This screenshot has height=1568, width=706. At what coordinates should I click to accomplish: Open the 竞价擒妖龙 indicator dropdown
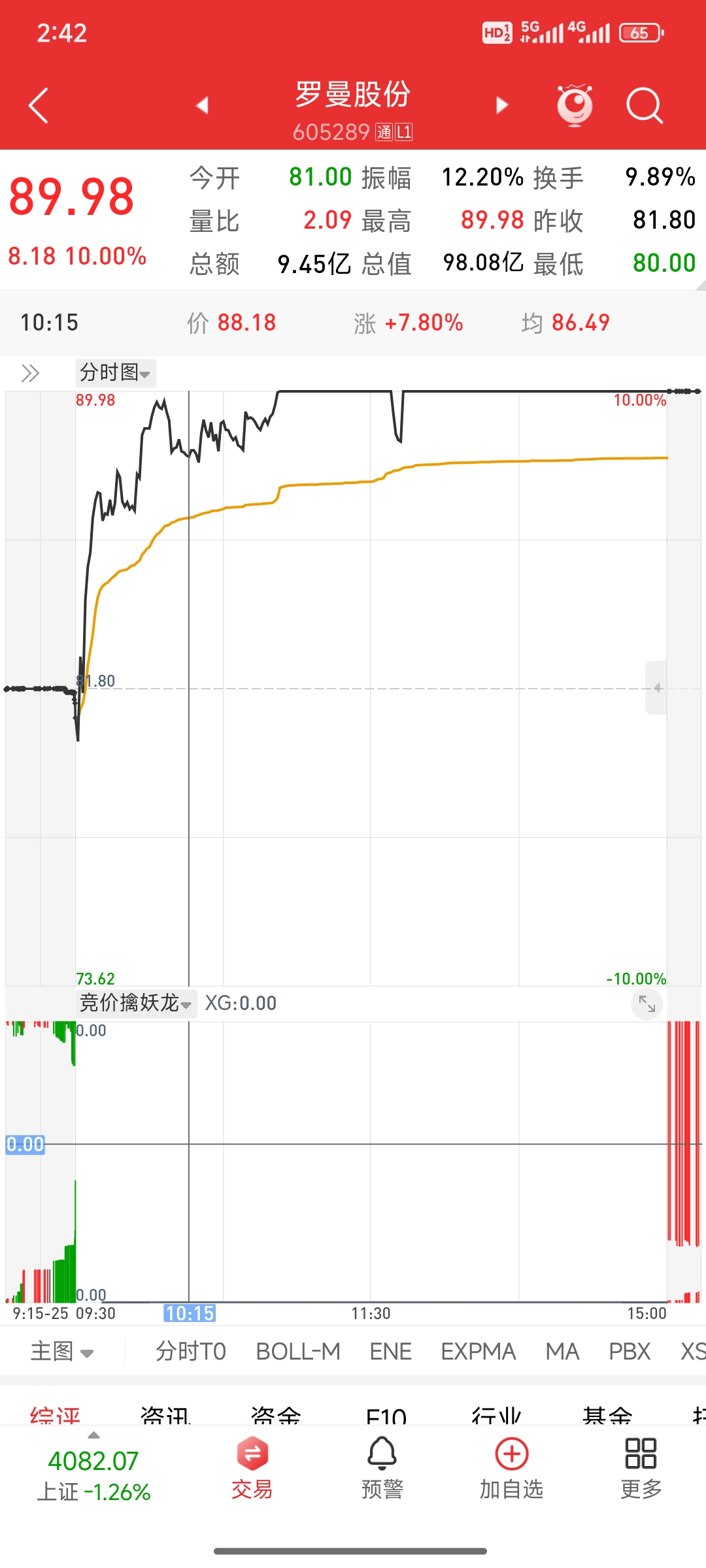[135, 1003]
